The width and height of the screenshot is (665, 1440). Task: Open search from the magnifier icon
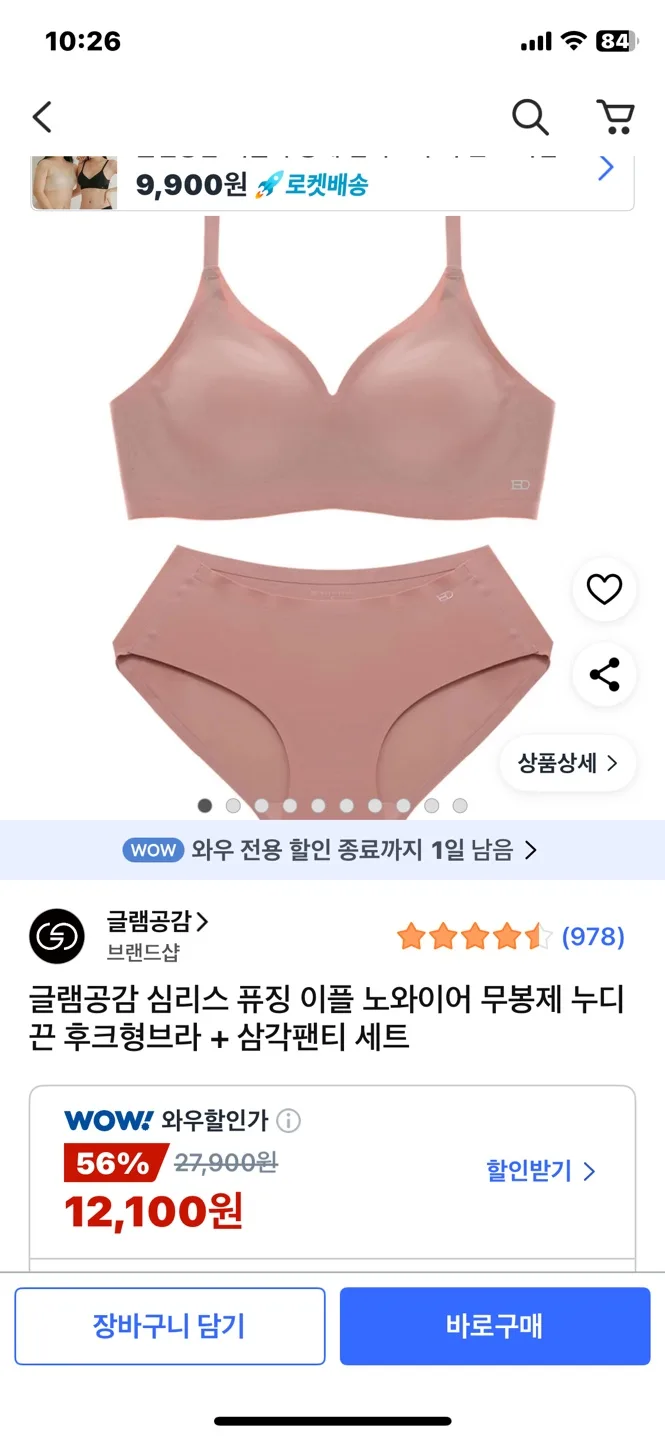coord(530,117)
